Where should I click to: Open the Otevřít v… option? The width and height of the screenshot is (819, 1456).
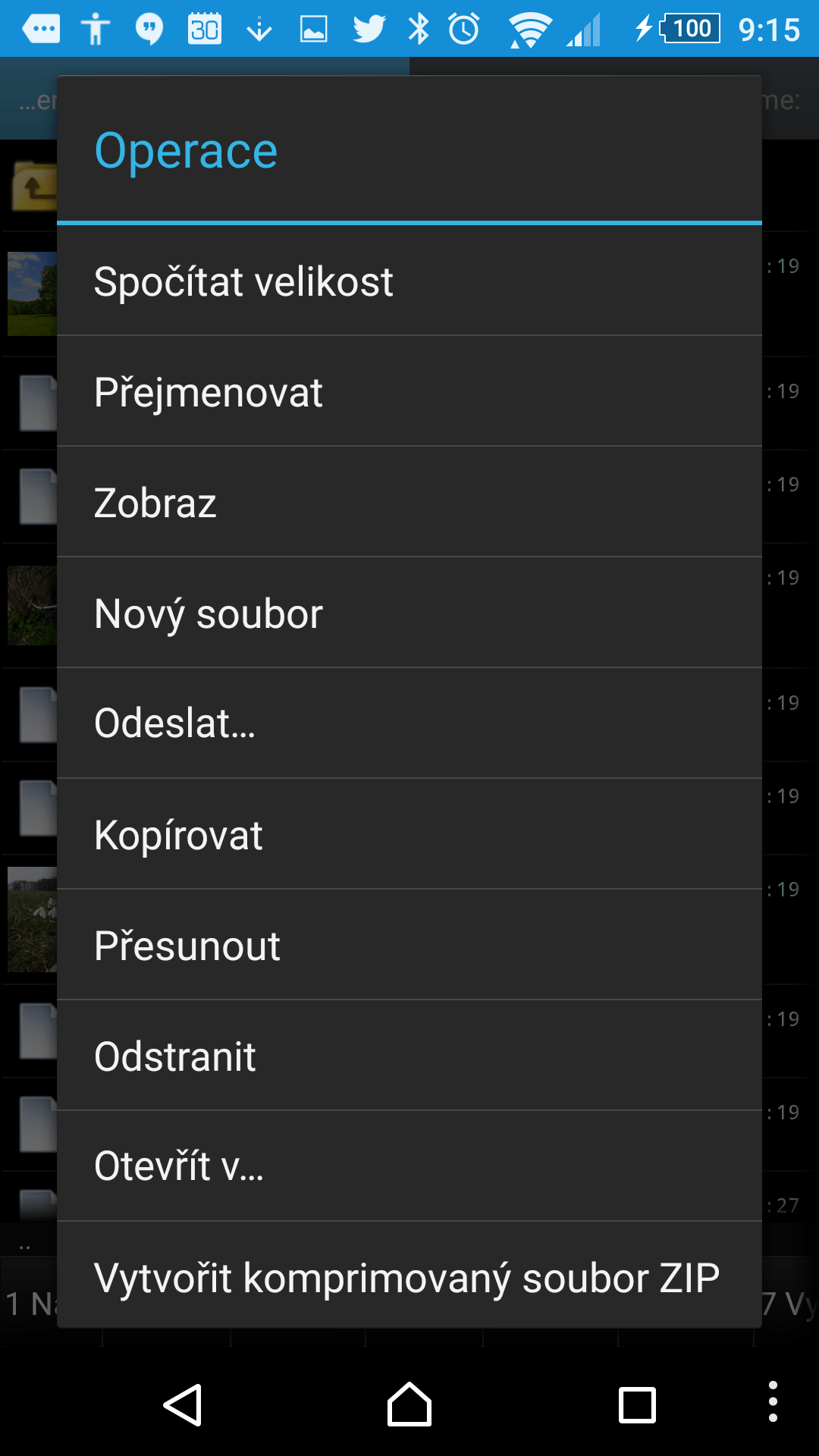pyautogui.click(x=409, y=1166)
